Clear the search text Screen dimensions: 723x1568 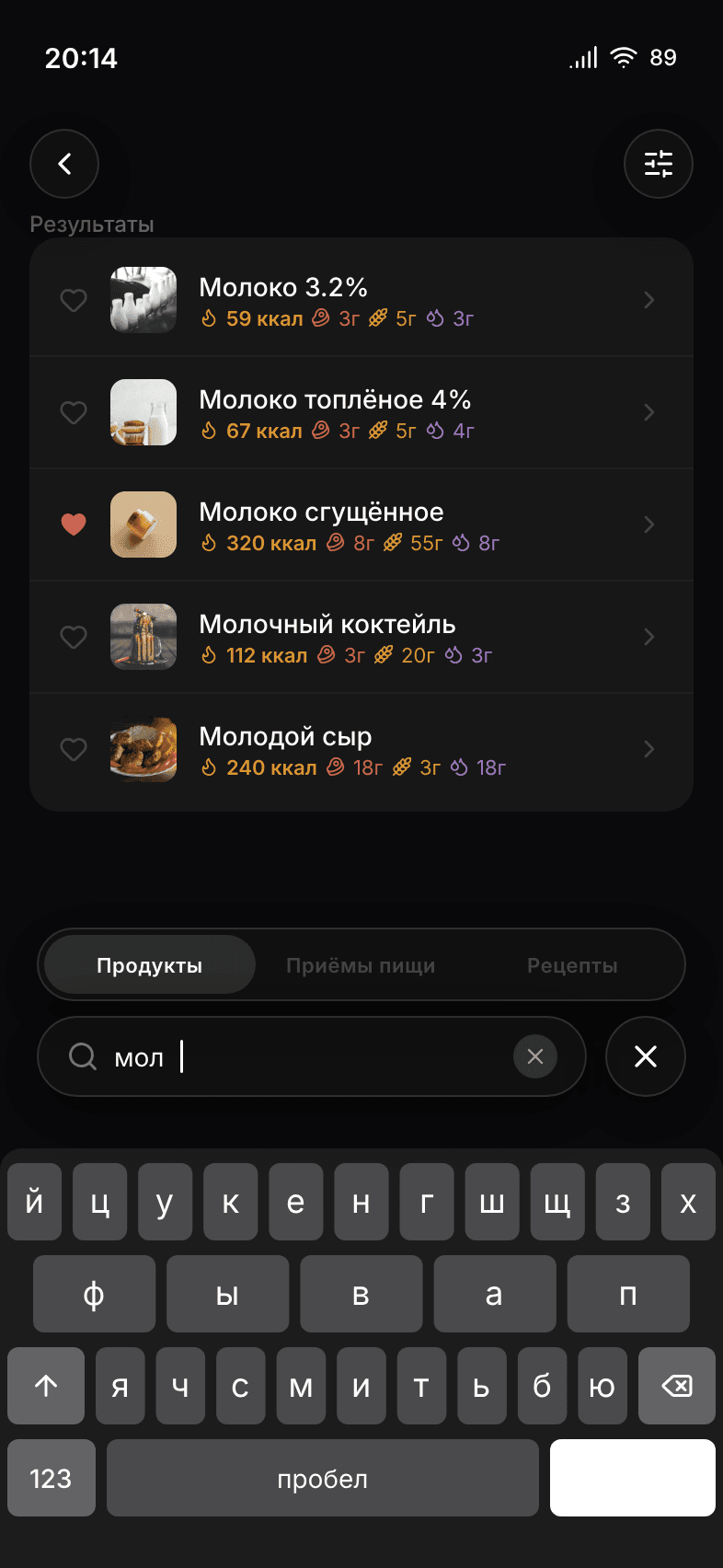[x=535, y=1056]
